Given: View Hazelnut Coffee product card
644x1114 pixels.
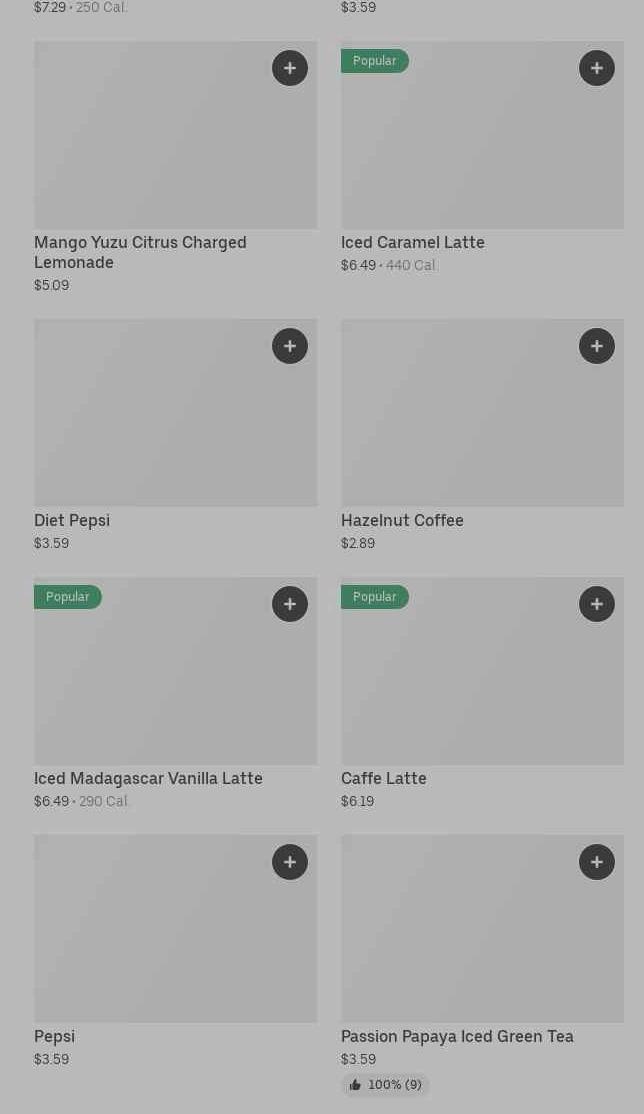Looking at the screenshot, I should coord(483,436).
